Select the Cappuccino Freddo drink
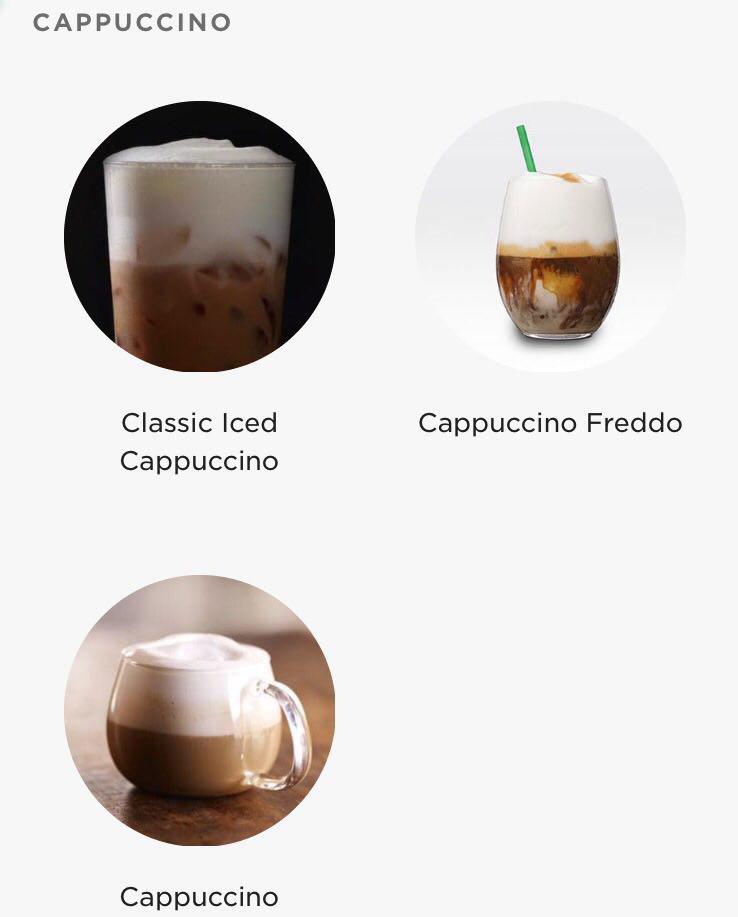738x917 pixels. [x=550, y=237]
